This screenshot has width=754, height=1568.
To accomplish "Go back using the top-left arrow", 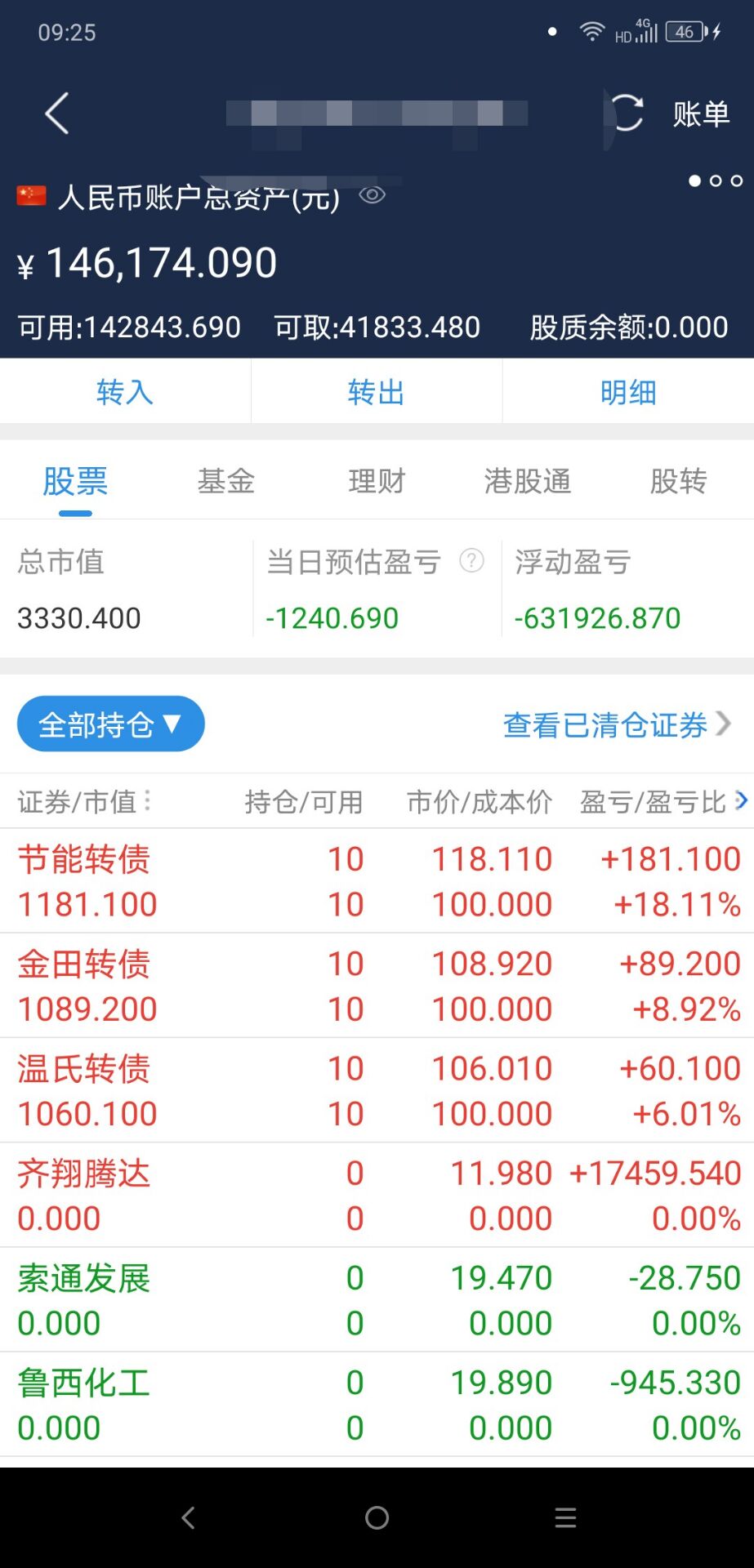I will pyautogui.click(x=56, y=114).
